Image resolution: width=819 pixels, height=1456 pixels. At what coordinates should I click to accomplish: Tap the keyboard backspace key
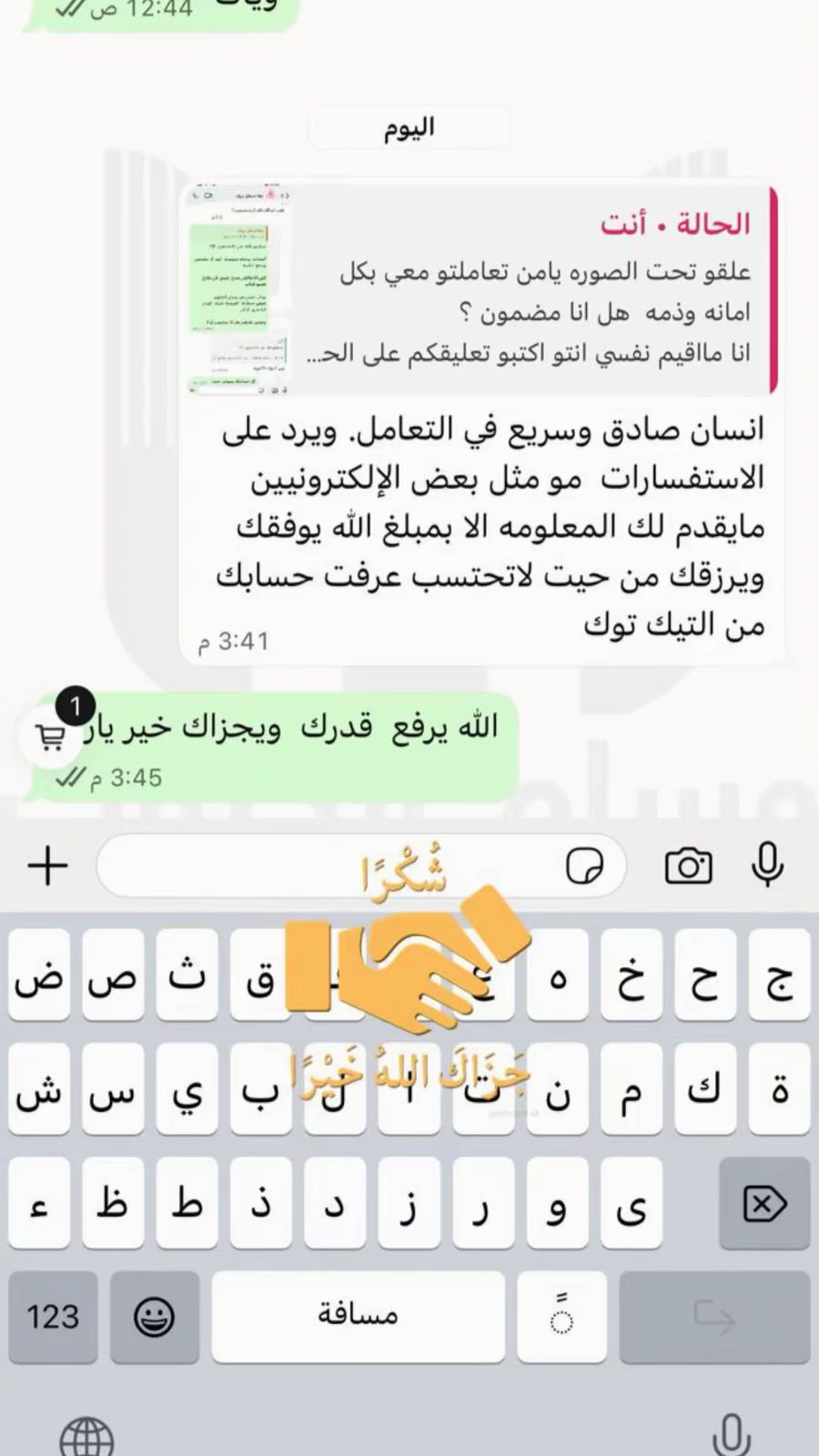tap(763, 1205)
